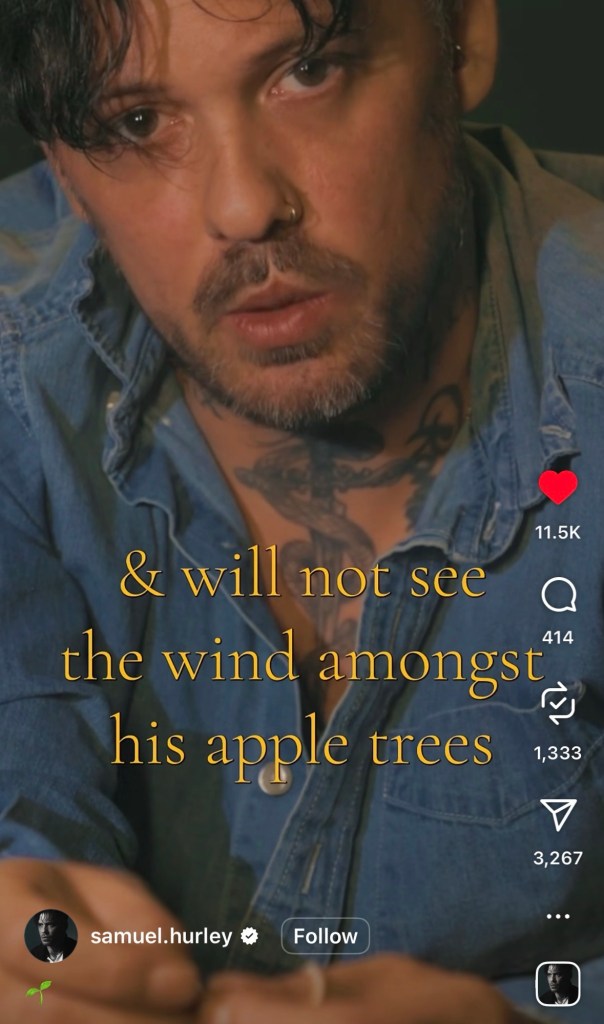Unlike the reel via the red heart
Viewport: 604px width, 1024px height.
[558, 488]
